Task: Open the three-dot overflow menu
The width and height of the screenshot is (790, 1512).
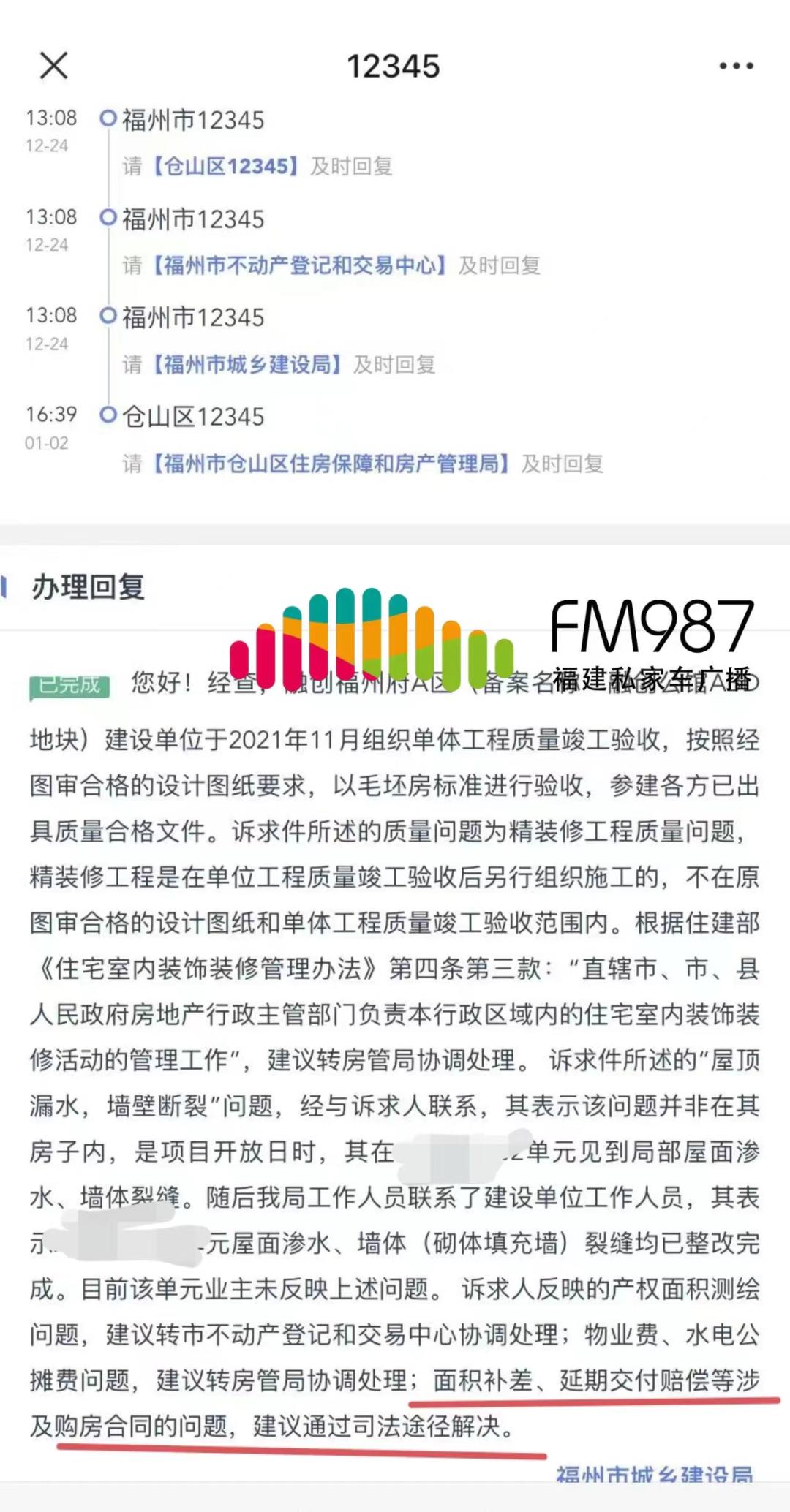Action: click(x=736, y=66)
